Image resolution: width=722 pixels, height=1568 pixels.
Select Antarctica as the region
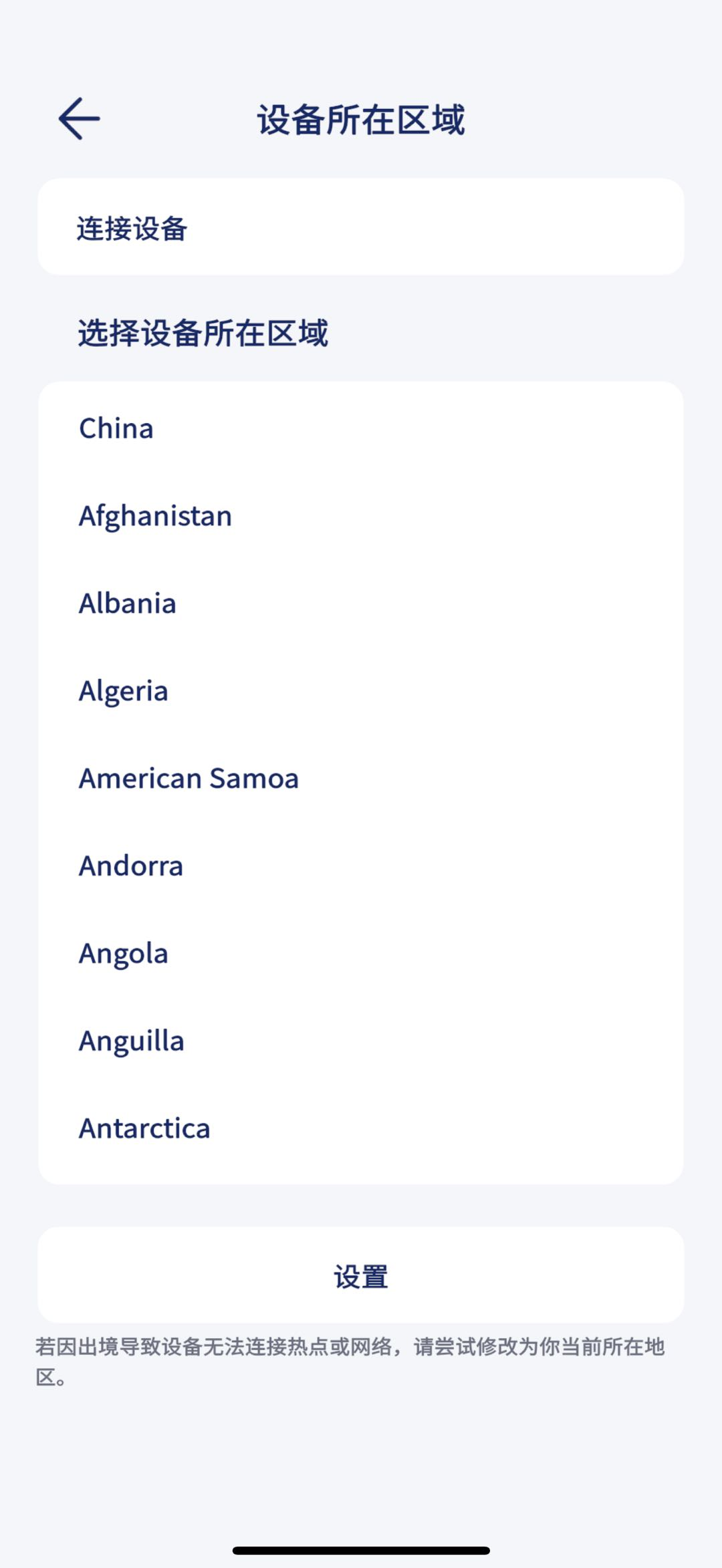[x=361, y=1129]
